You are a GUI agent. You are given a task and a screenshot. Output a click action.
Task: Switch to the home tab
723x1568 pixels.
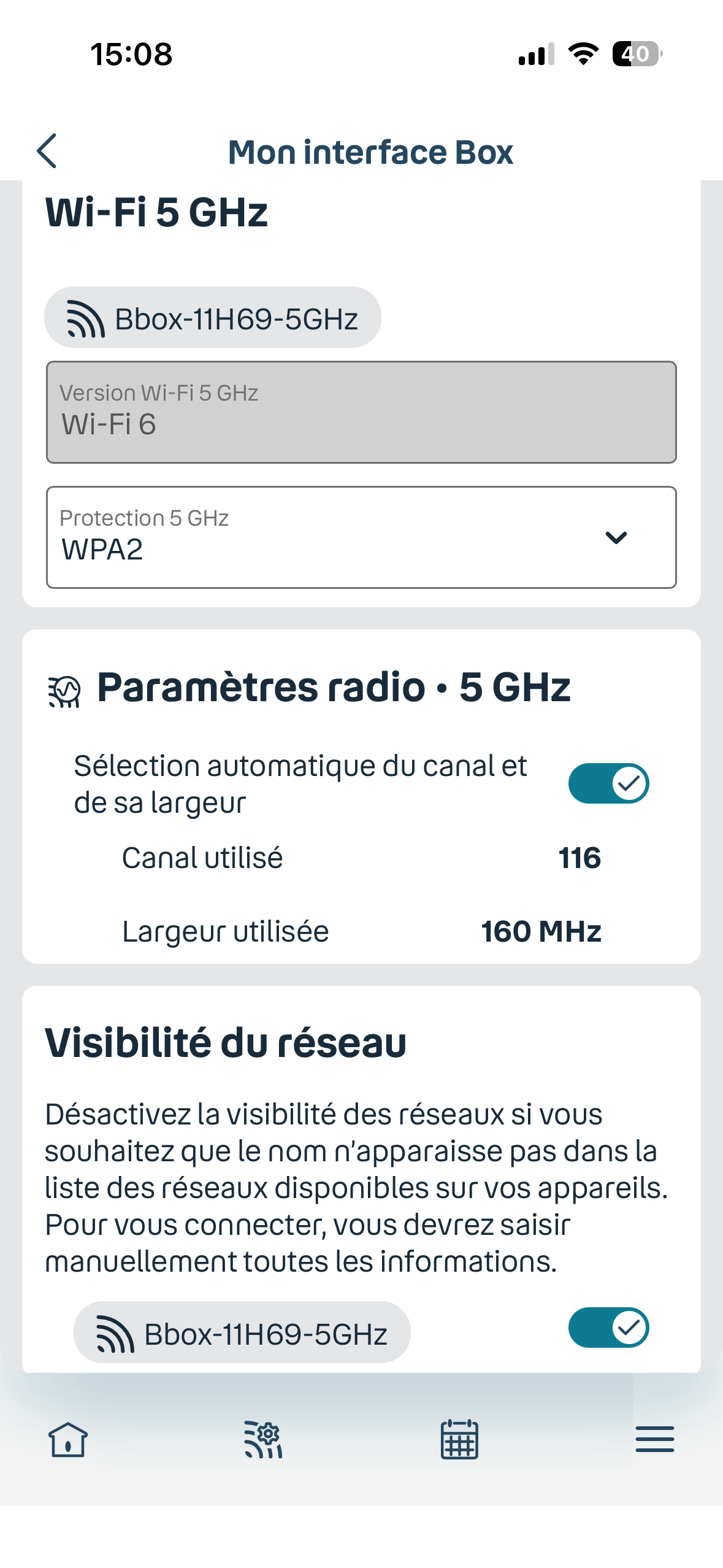click(67, 1439)
